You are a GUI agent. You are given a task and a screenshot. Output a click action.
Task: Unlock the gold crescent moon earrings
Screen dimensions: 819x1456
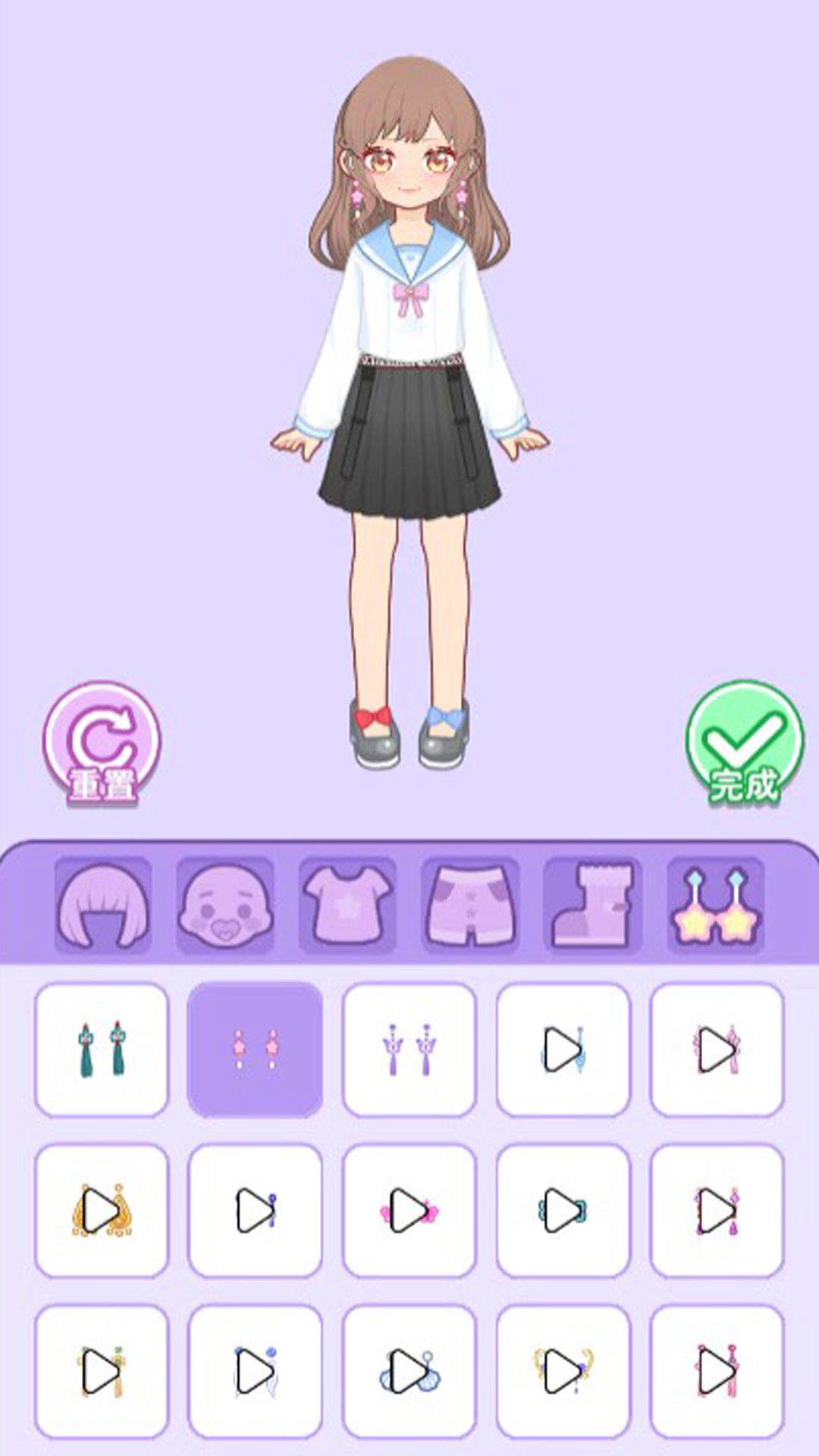tap(563, 1371)
